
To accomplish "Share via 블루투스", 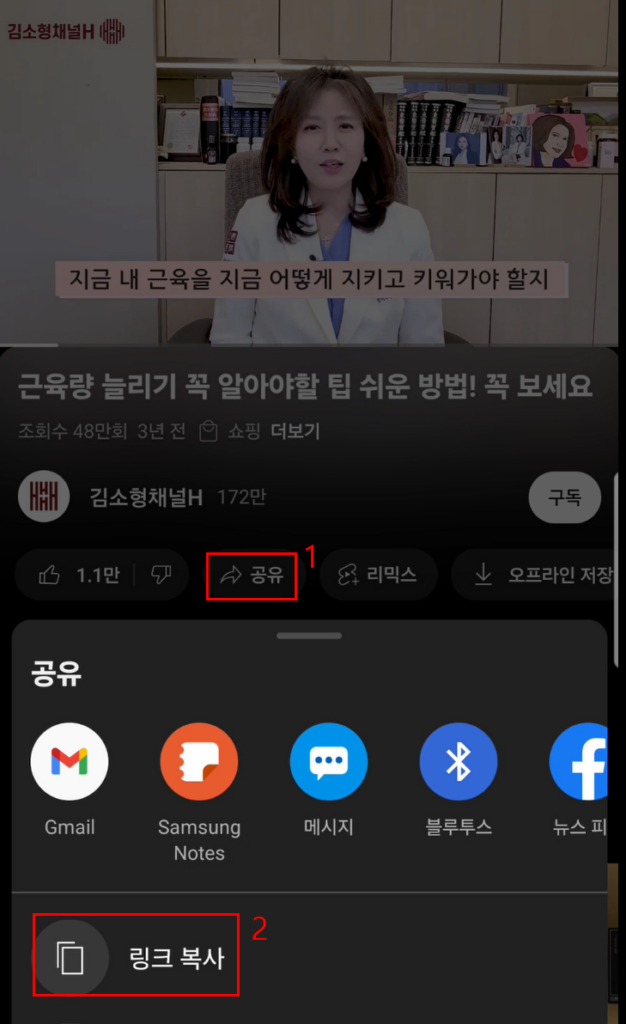I will click(458, 762).
